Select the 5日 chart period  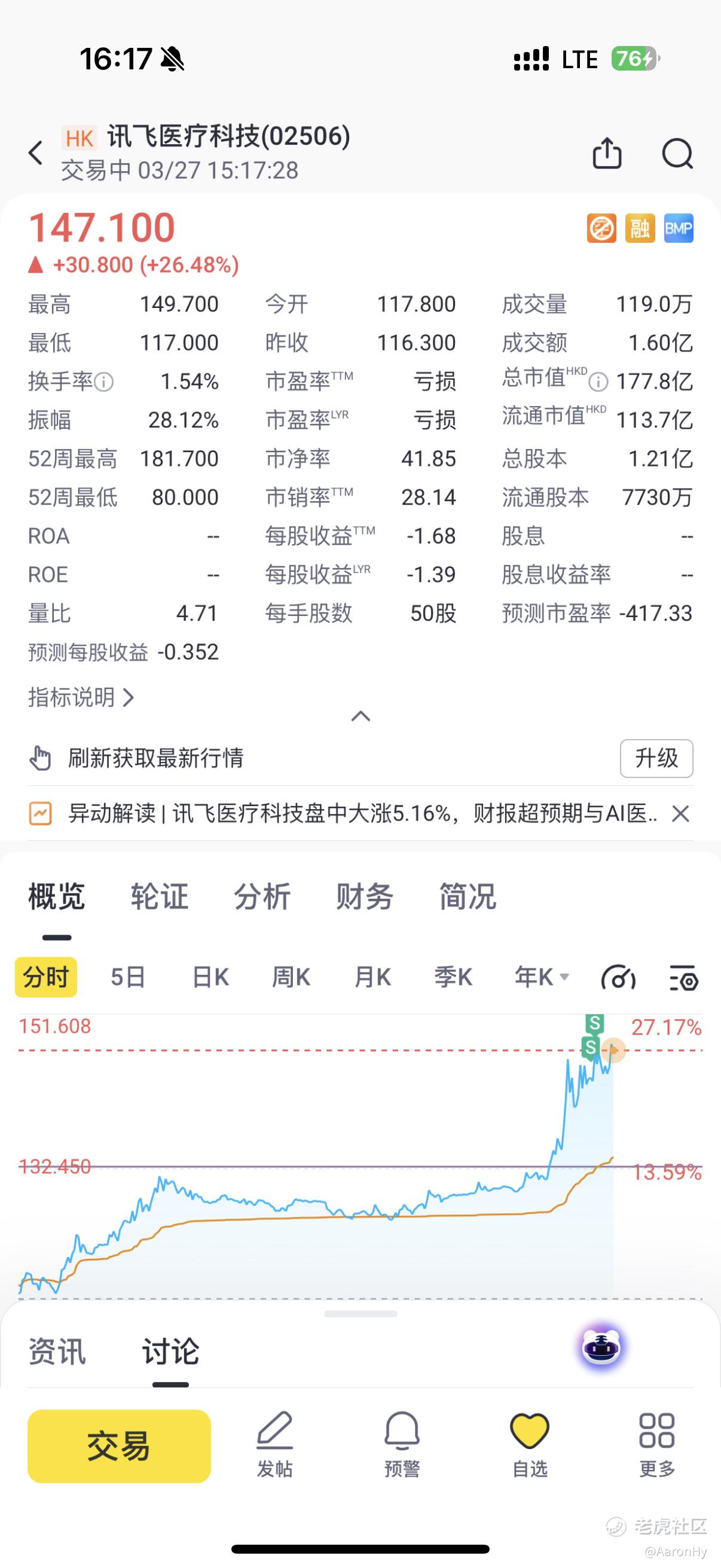point(128,978)
